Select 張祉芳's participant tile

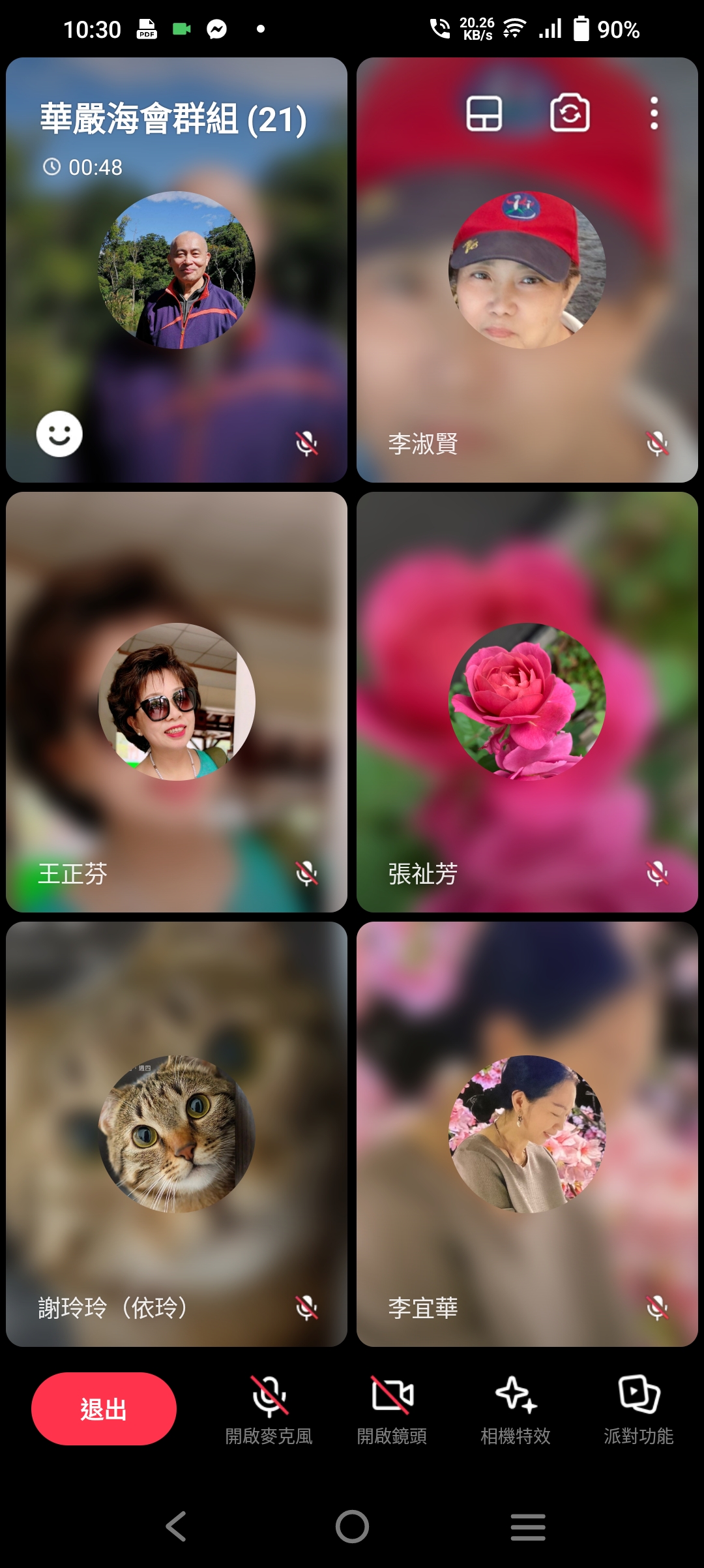tap(527, 702)
